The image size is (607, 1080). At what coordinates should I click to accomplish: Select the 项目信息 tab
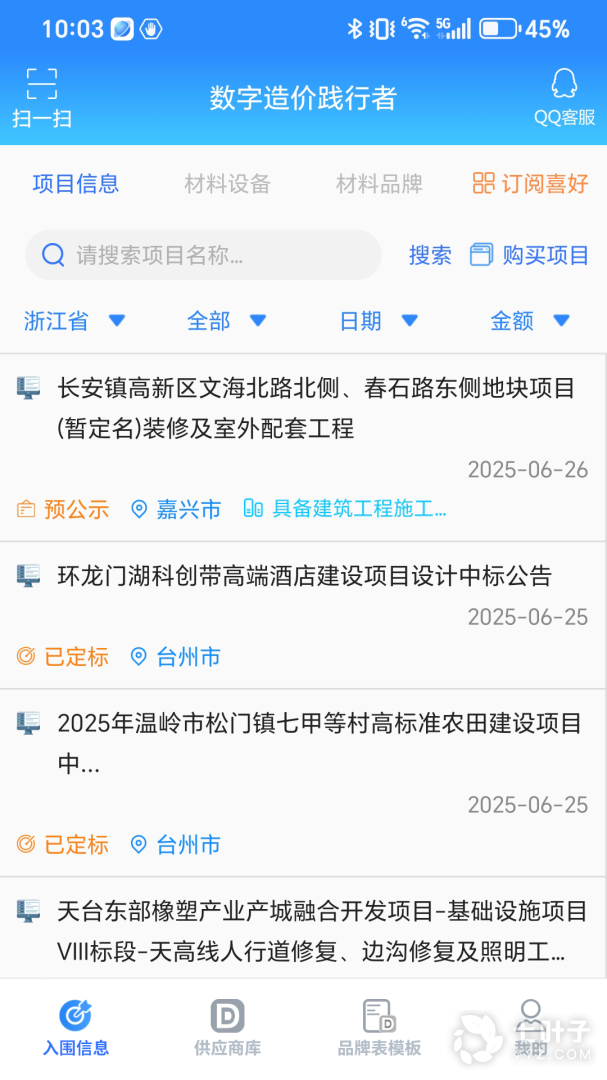pyautogui.click(x=76, y=184)
